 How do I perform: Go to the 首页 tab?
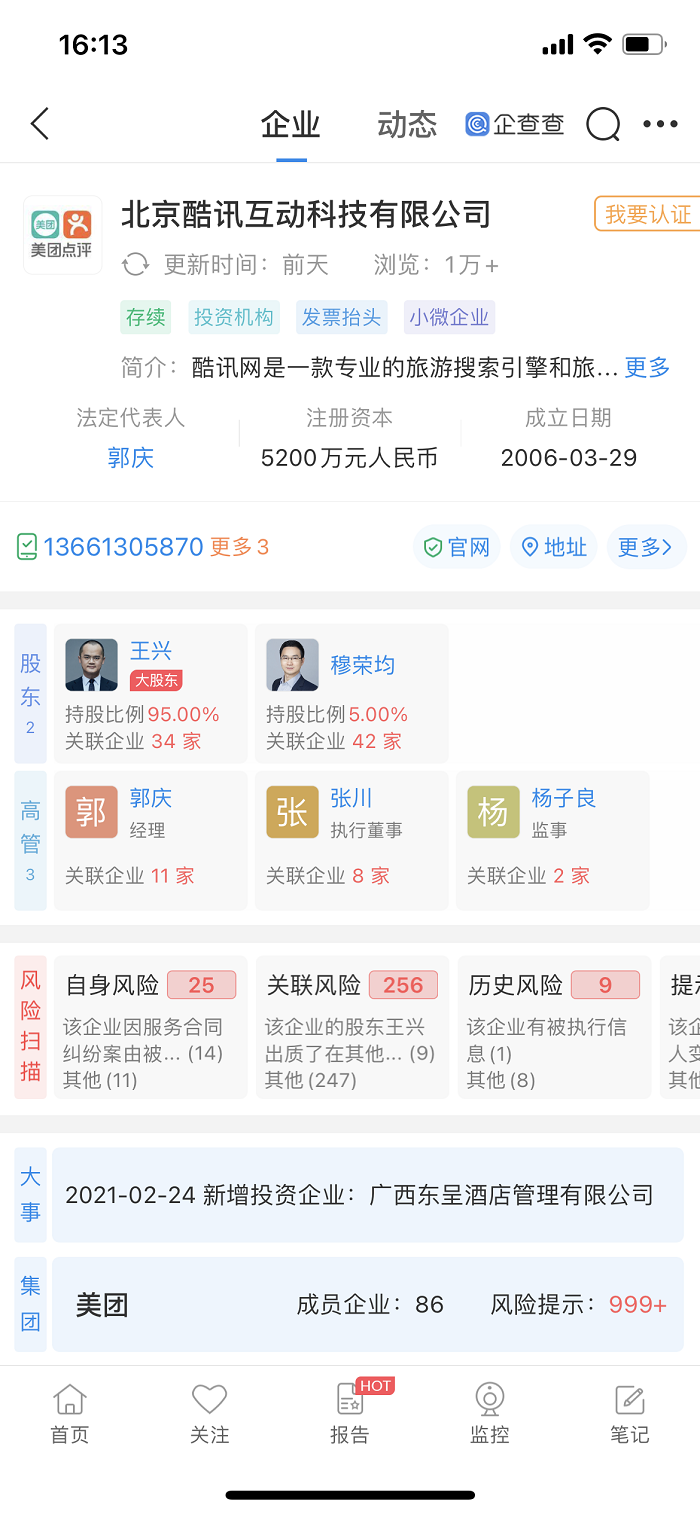[x=70, y=1414]
